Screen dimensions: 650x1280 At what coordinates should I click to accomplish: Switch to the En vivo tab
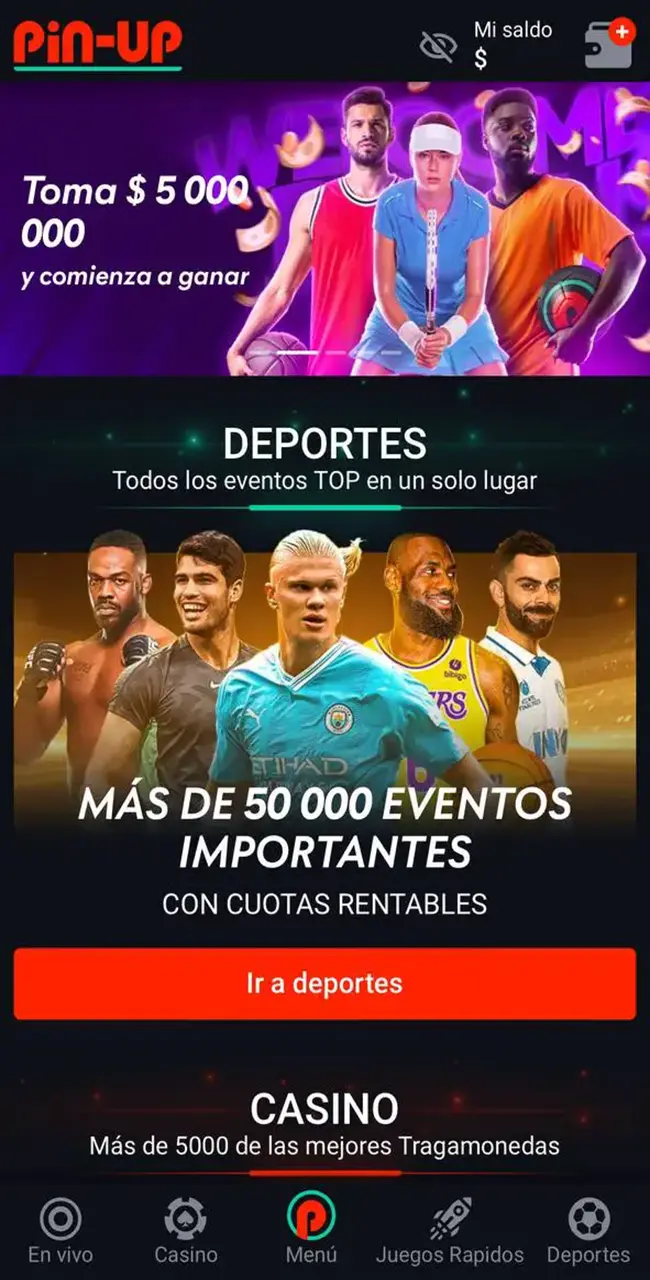[60, 1231]
